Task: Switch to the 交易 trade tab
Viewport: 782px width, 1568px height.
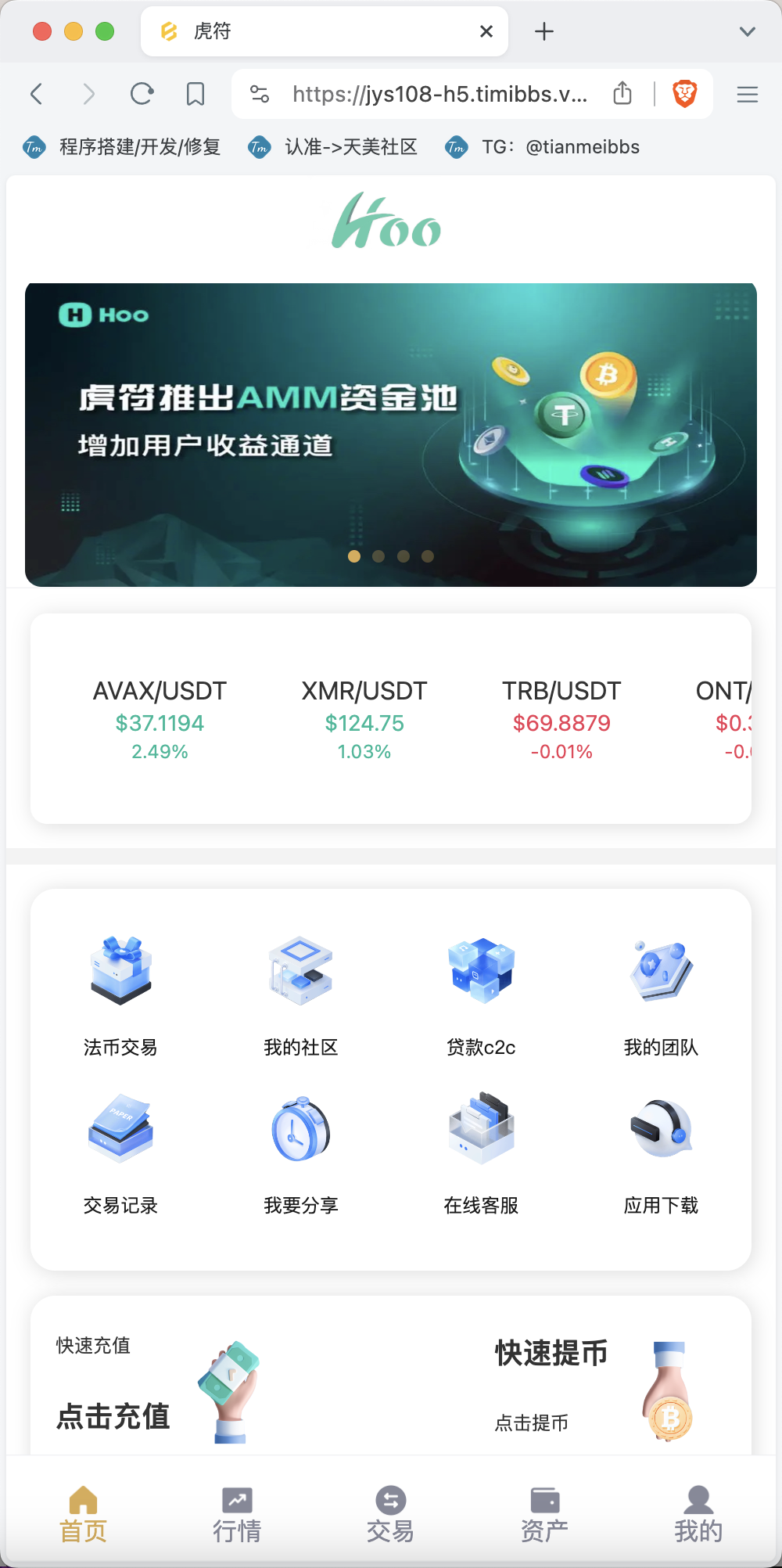Action: tap(390, 1516)
